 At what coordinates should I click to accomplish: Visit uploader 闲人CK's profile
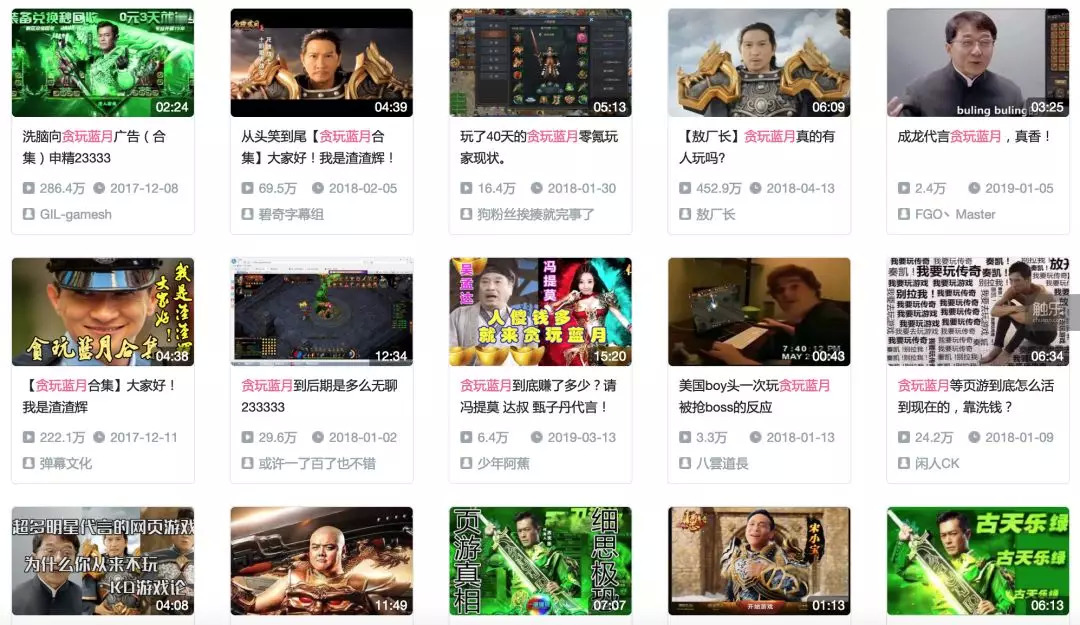[x=936, y=463]
